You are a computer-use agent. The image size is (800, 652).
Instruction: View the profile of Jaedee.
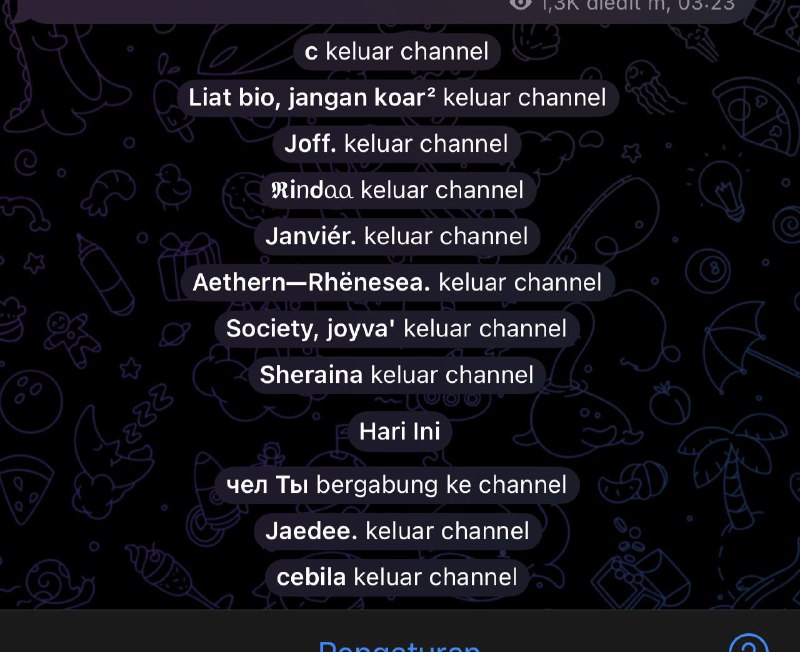[x=311, y=531]
